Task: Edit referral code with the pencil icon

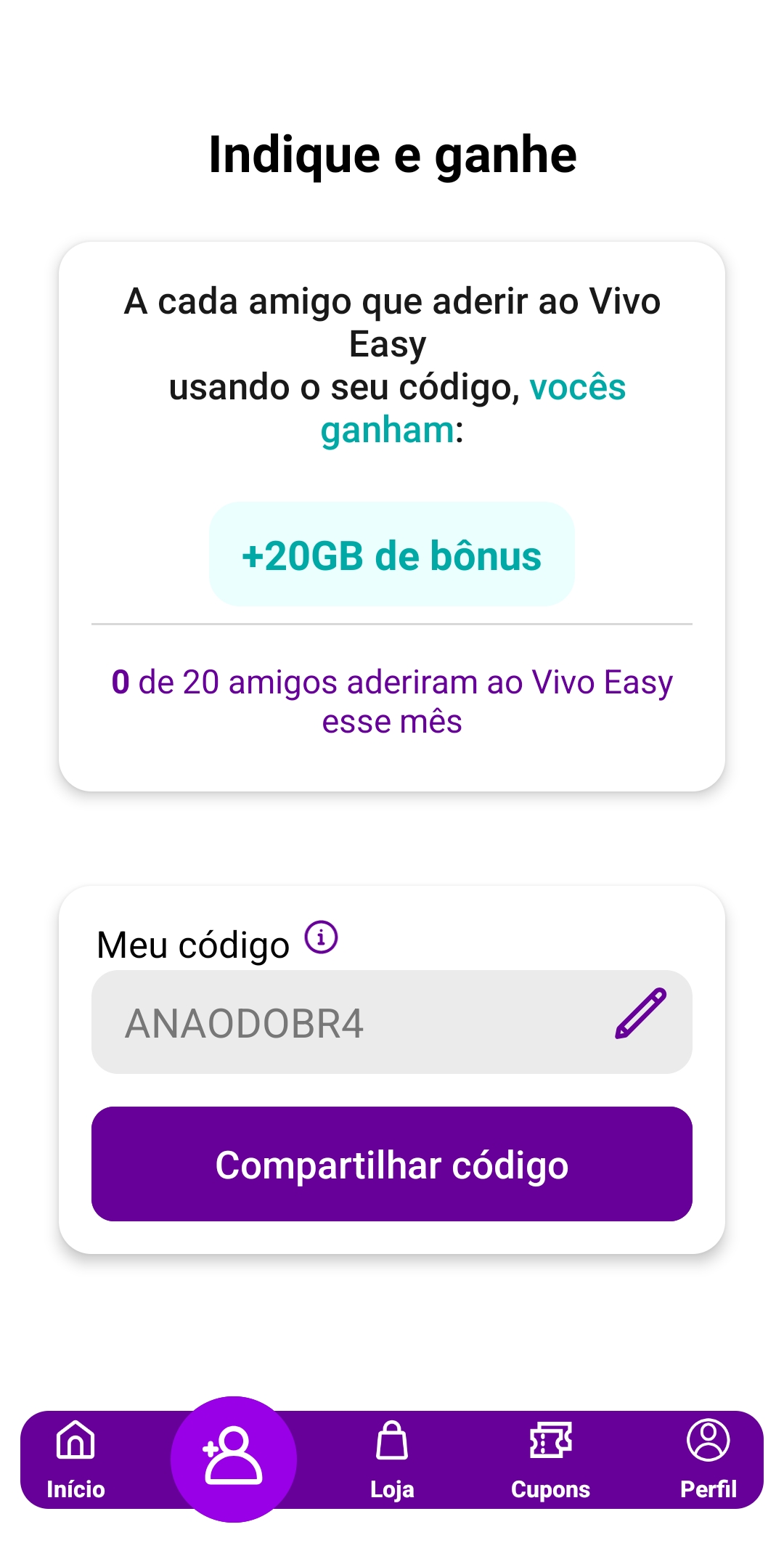Action: pyautogui.click(x=640, y=1014)
